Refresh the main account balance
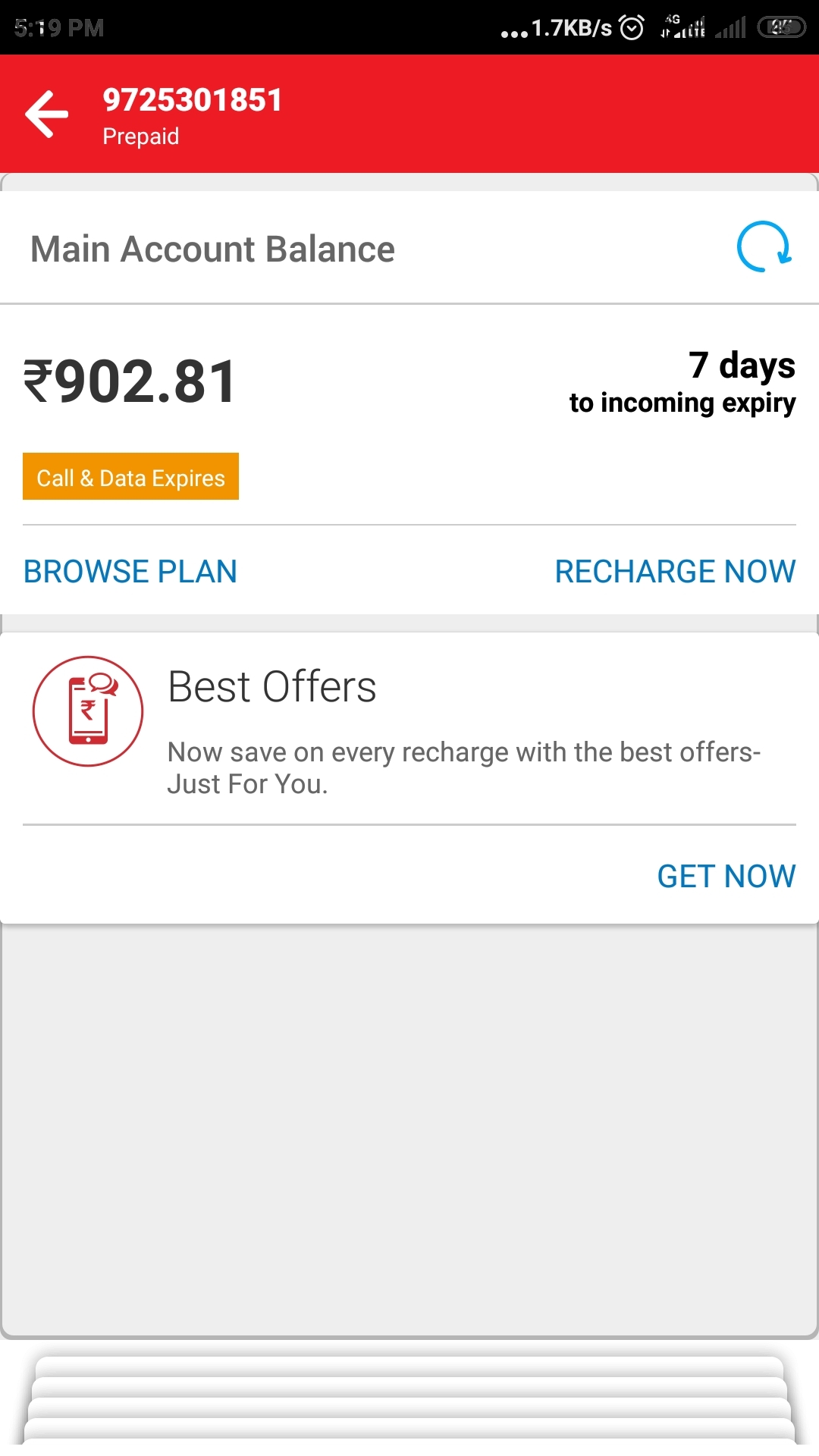 [x=764, y=247]
